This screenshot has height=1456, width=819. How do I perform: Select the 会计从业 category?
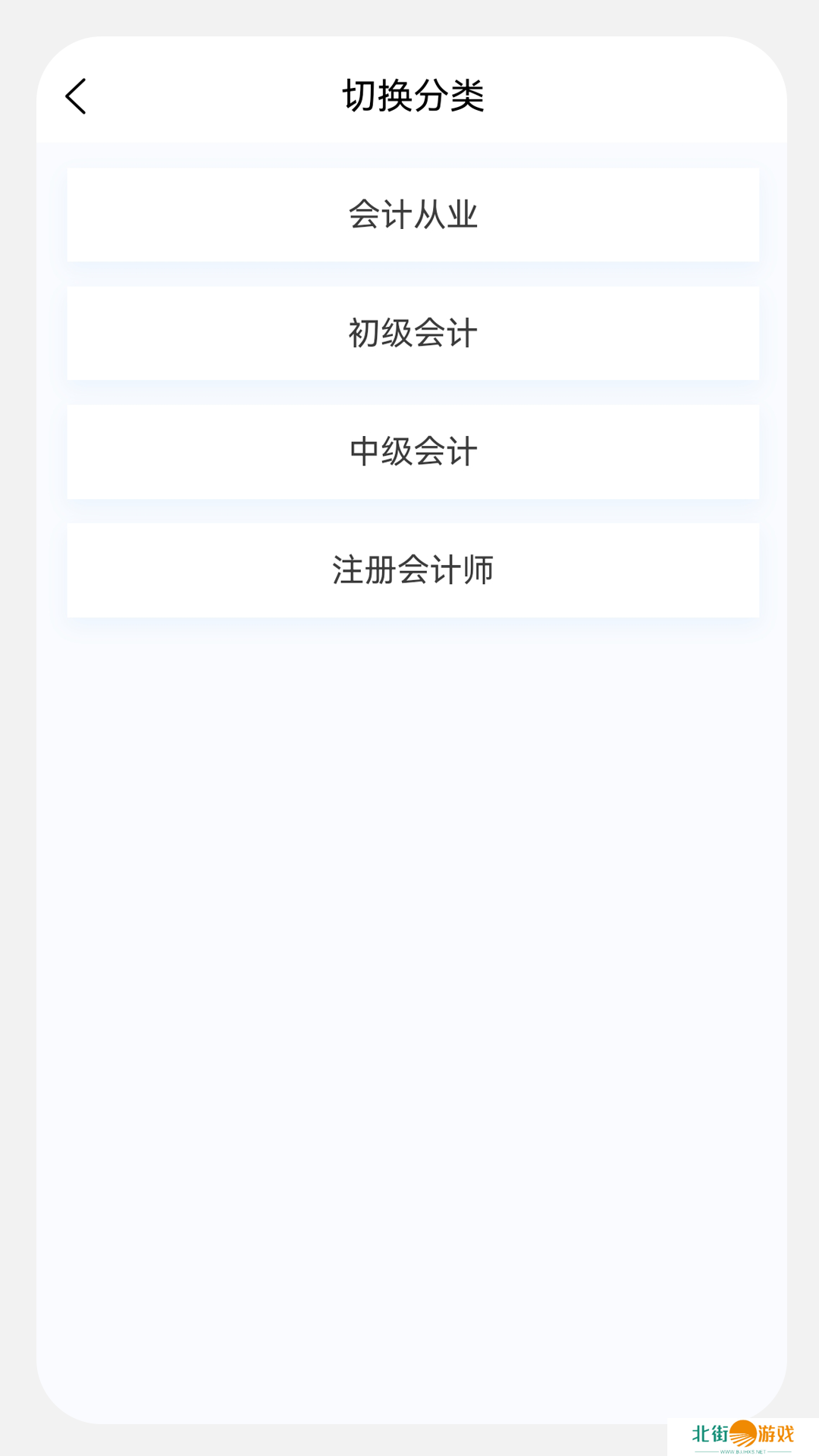tap(413, 215)
